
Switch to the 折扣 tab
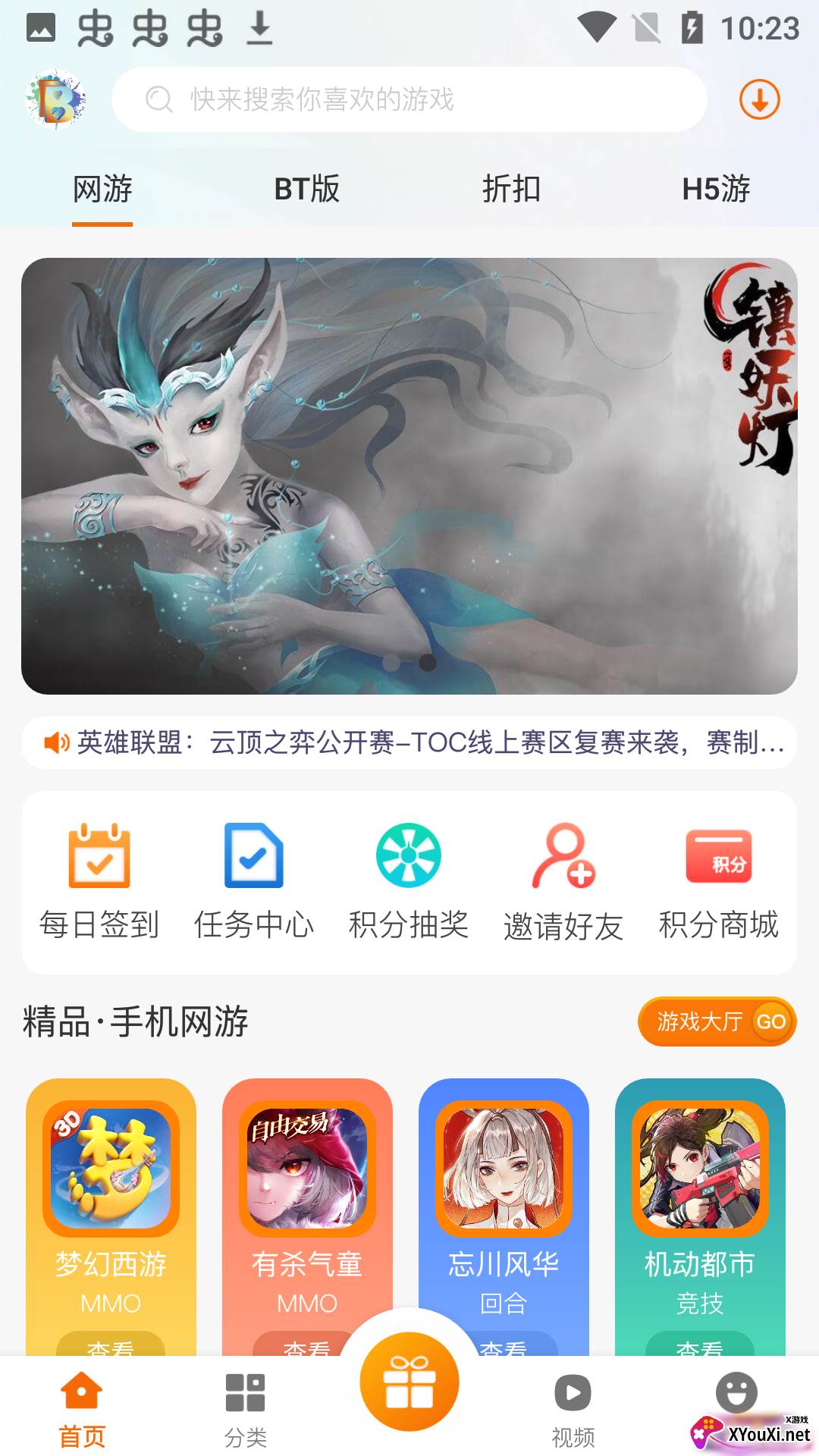pyautogui.click(x=511, y=189)
